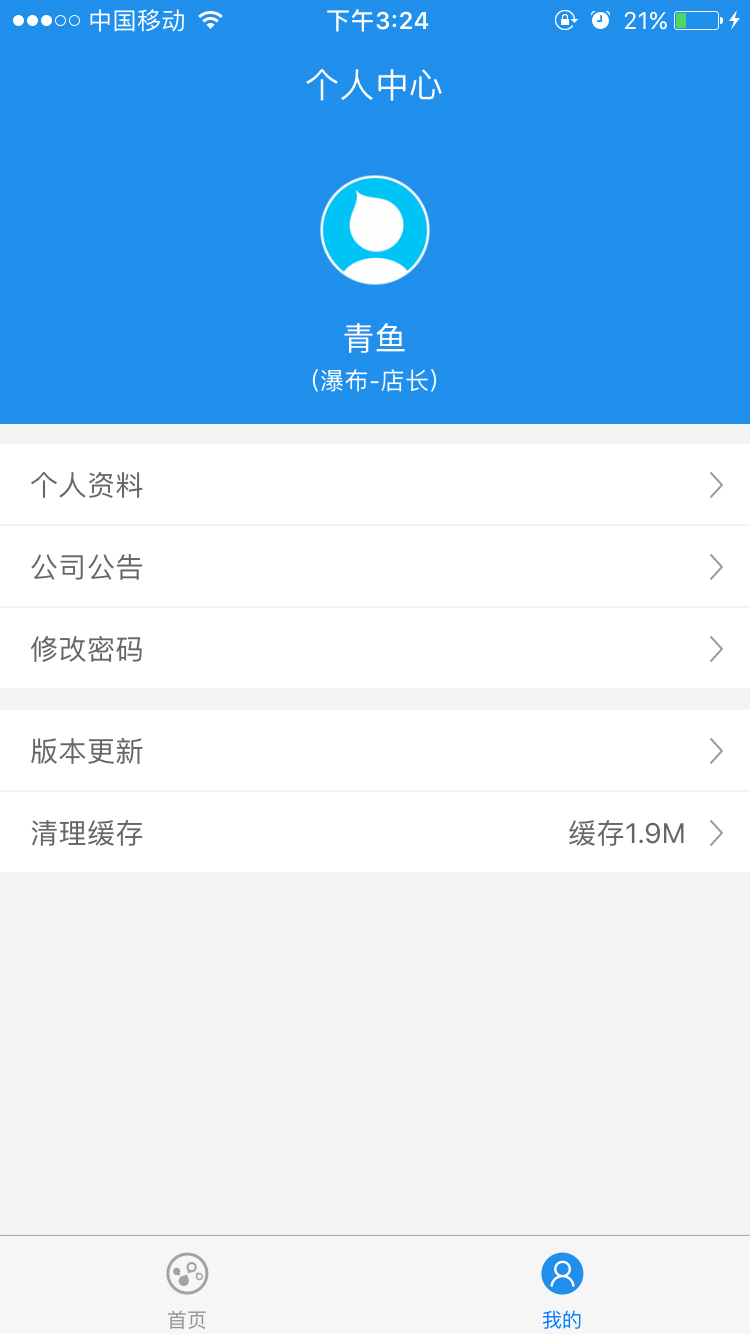Expand the chevron next to 公司公告
The width and height of the screenshot is (750, 1334).
(716, 567)
